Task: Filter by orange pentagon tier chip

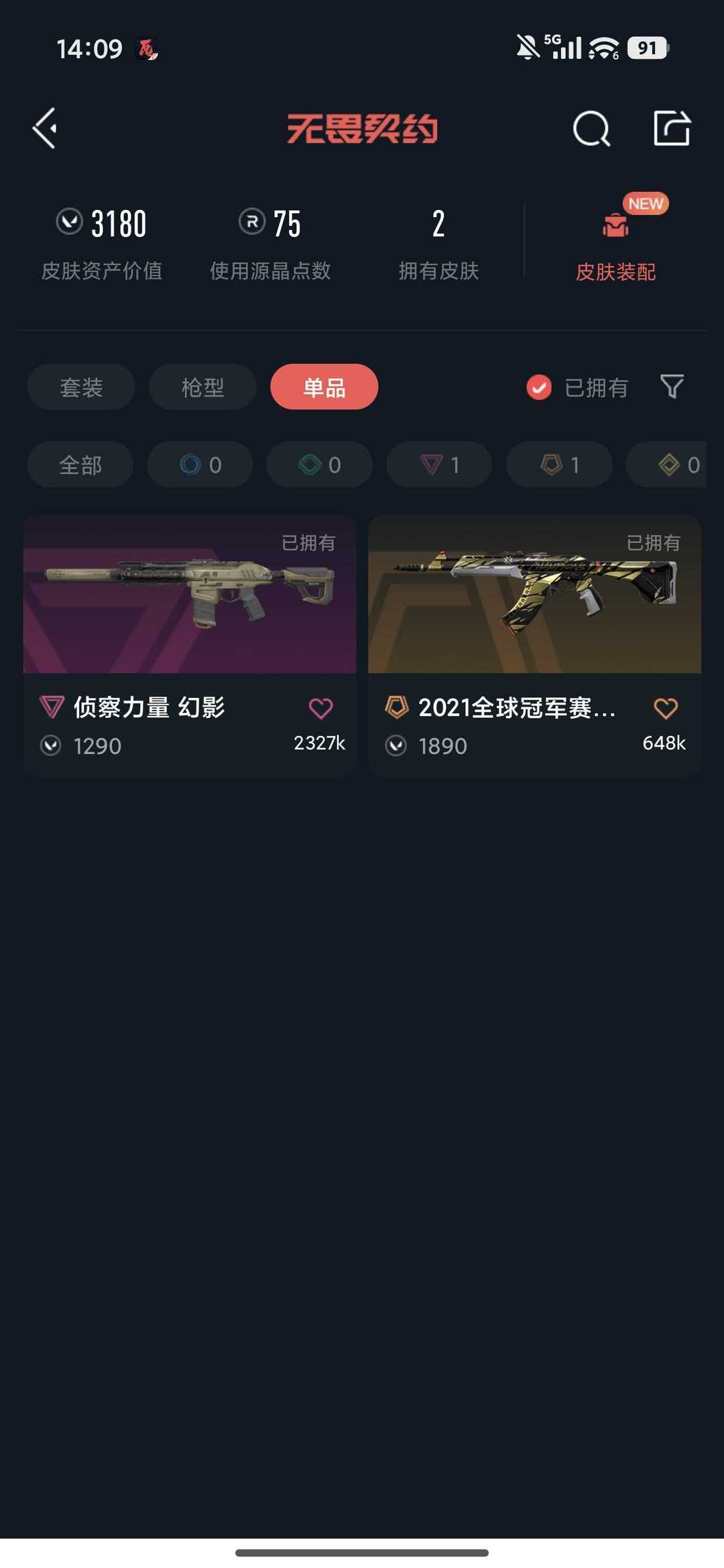Action: [x=559, y=465]
